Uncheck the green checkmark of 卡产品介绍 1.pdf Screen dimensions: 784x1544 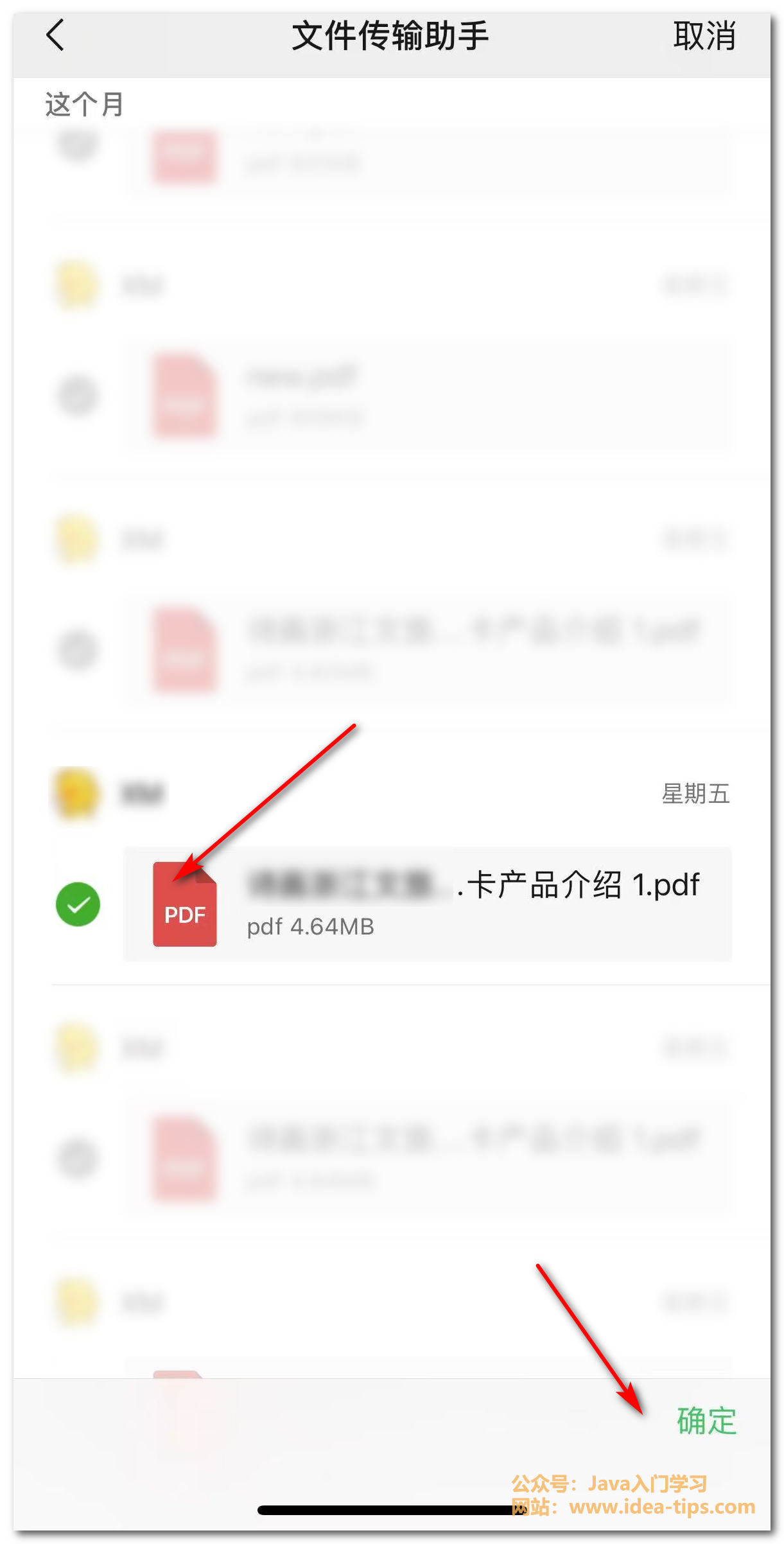(x=78, y=904)
